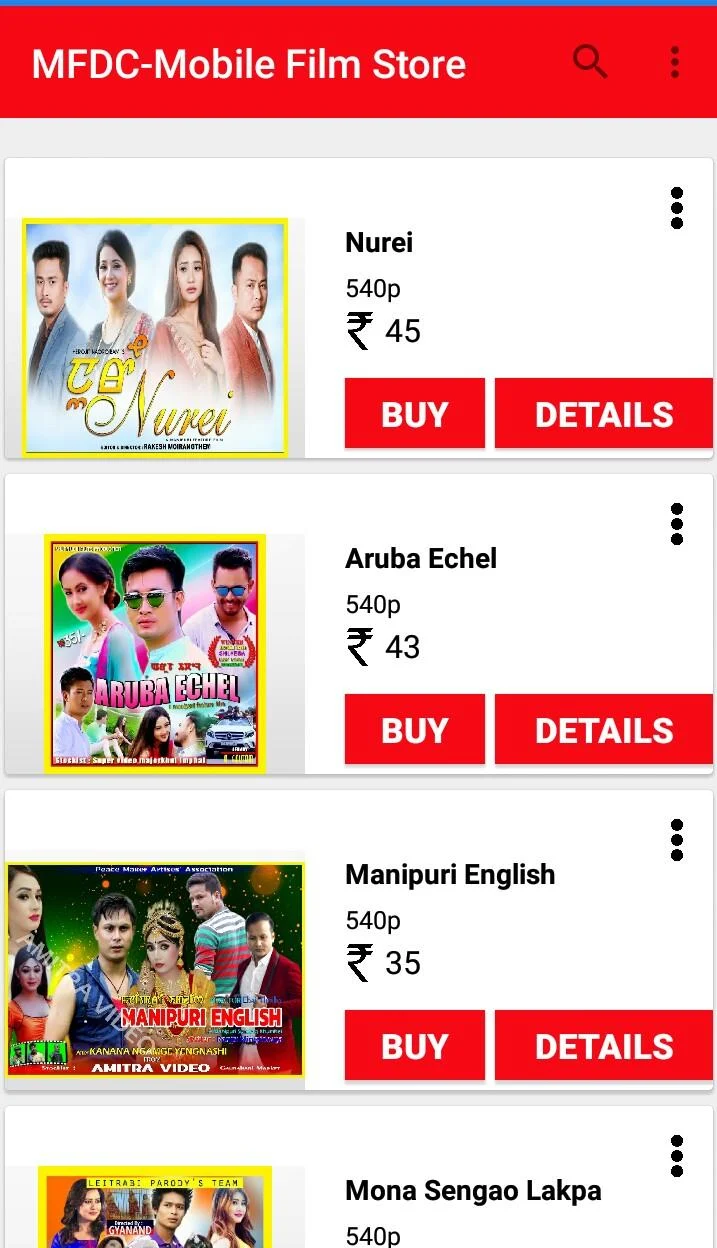Open the Mona Sengao Lakpa poster
Image resolution: width=717 pixels, height=1248 pixels.
click(155, 1208)
